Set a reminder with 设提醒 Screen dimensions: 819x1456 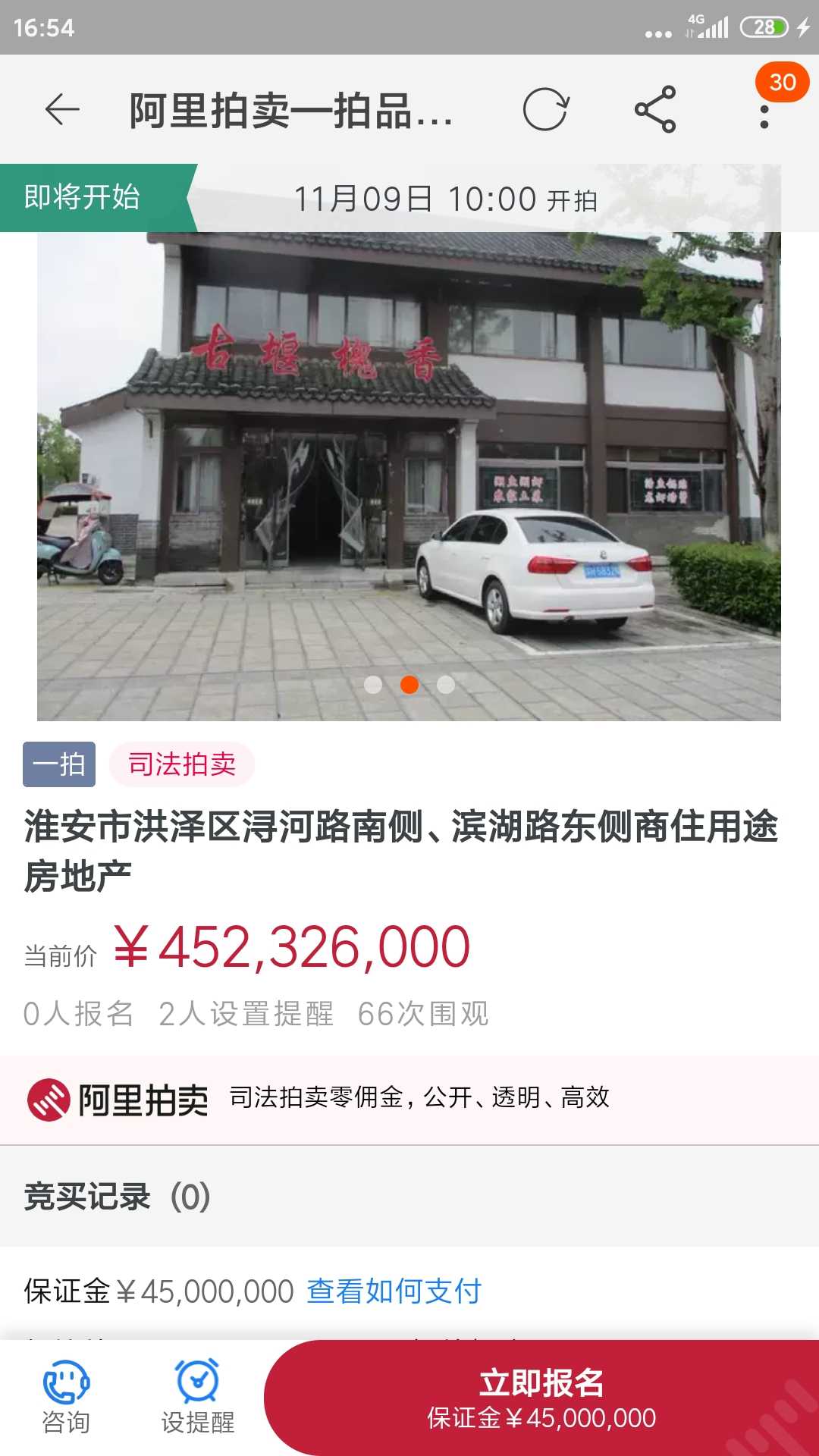click(198, 1398)
